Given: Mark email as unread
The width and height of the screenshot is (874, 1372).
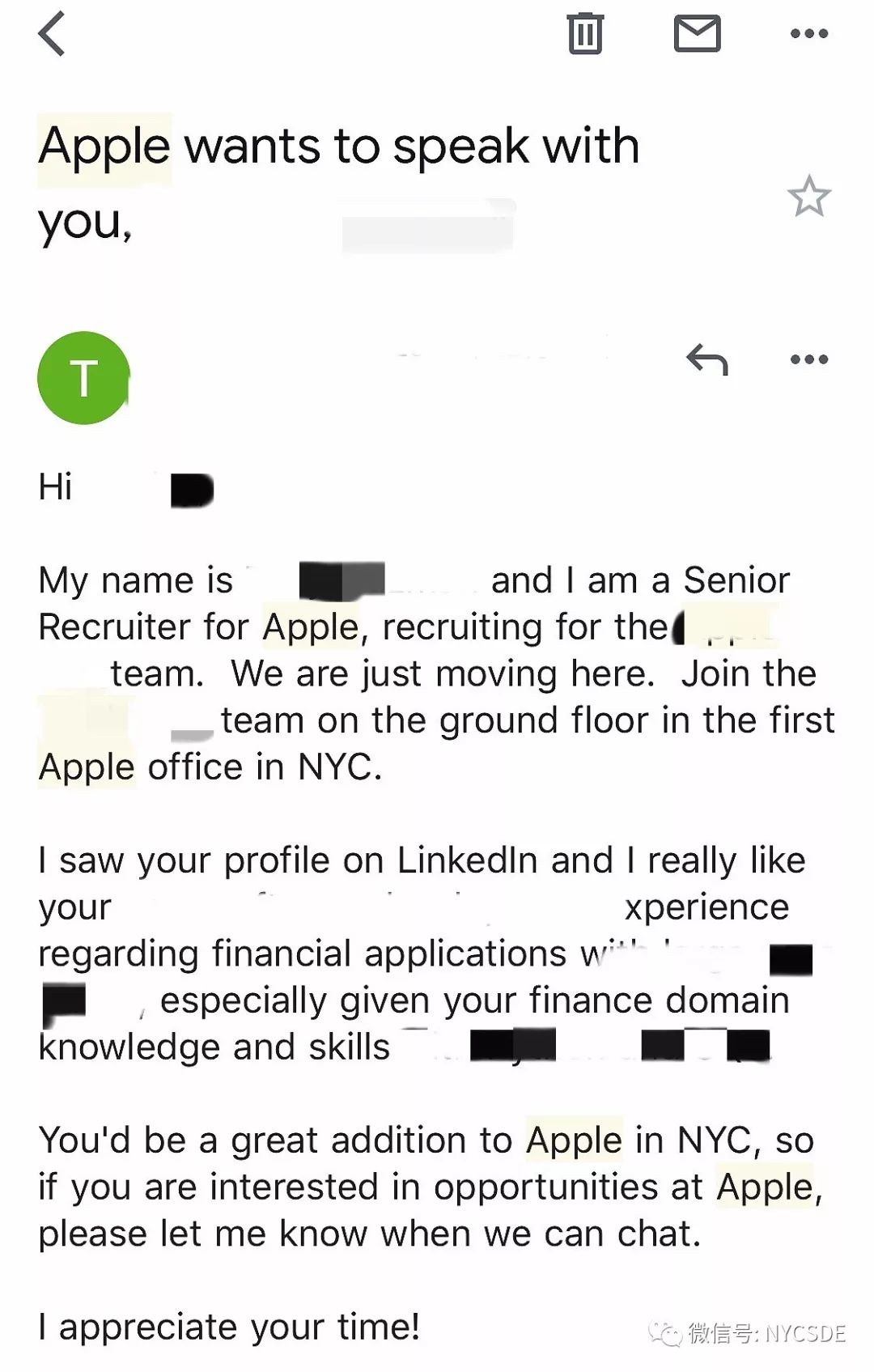Looking at the screenshot, I should [x=697, y=34].
